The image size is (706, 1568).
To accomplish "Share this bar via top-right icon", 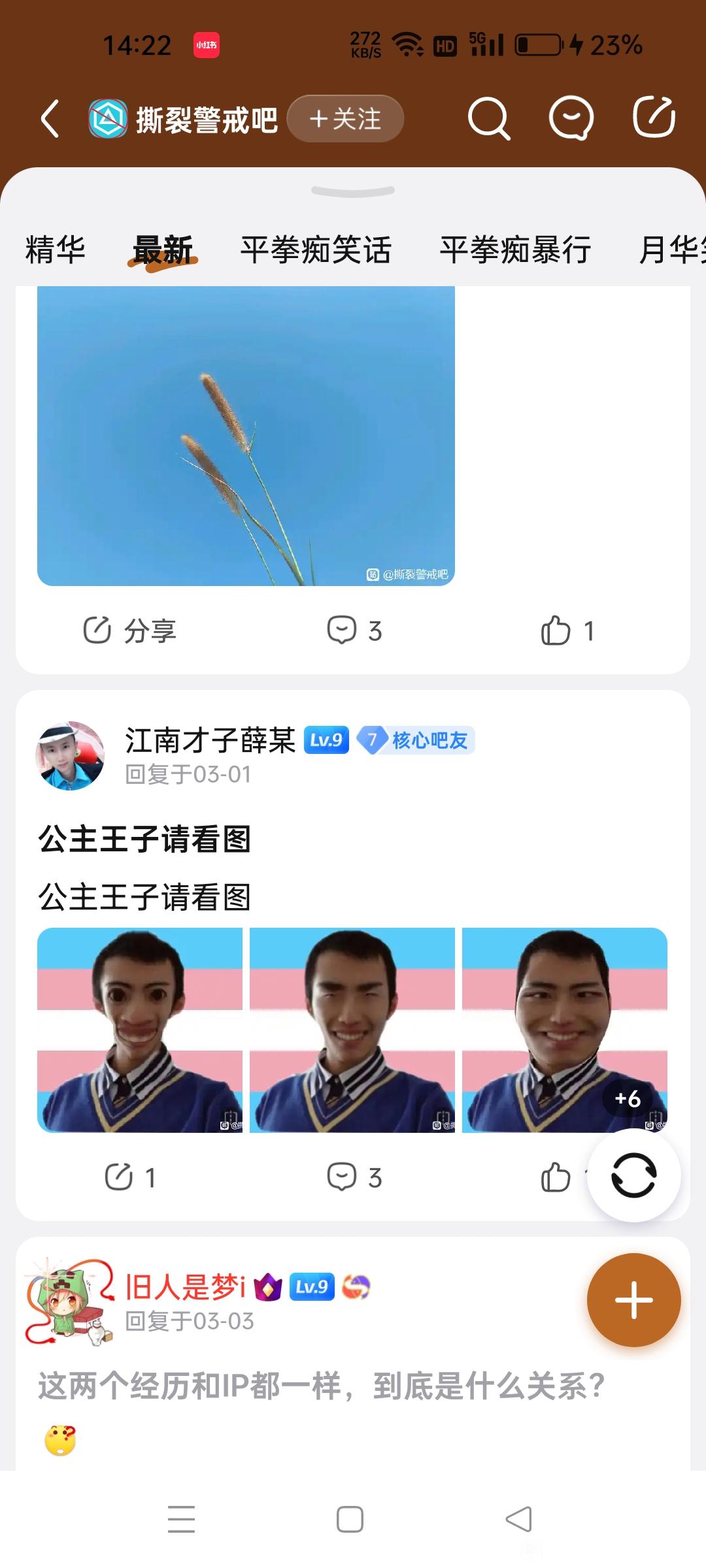I will (x=654, y=118).
